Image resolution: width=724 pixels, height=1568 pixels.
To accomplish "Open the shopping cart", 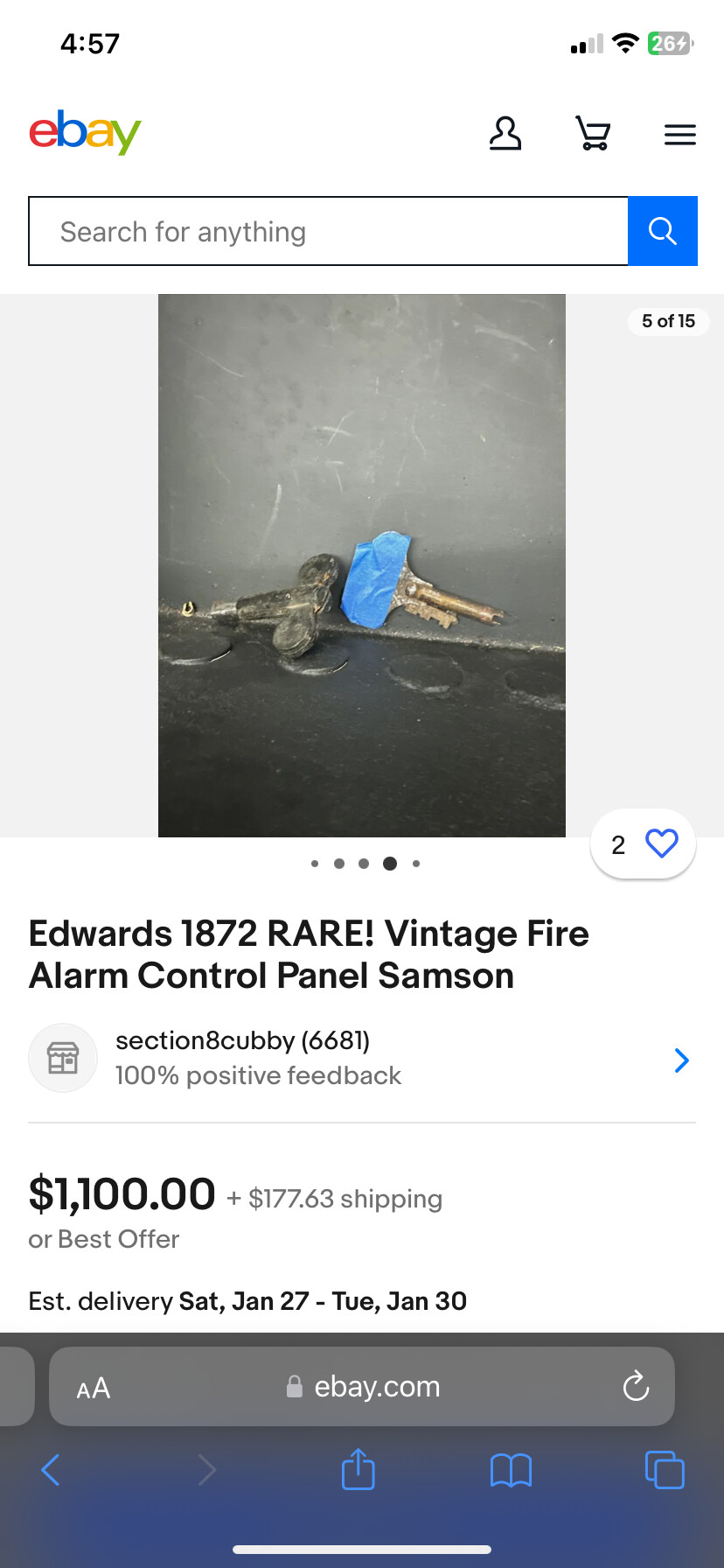I will (593, 134).
